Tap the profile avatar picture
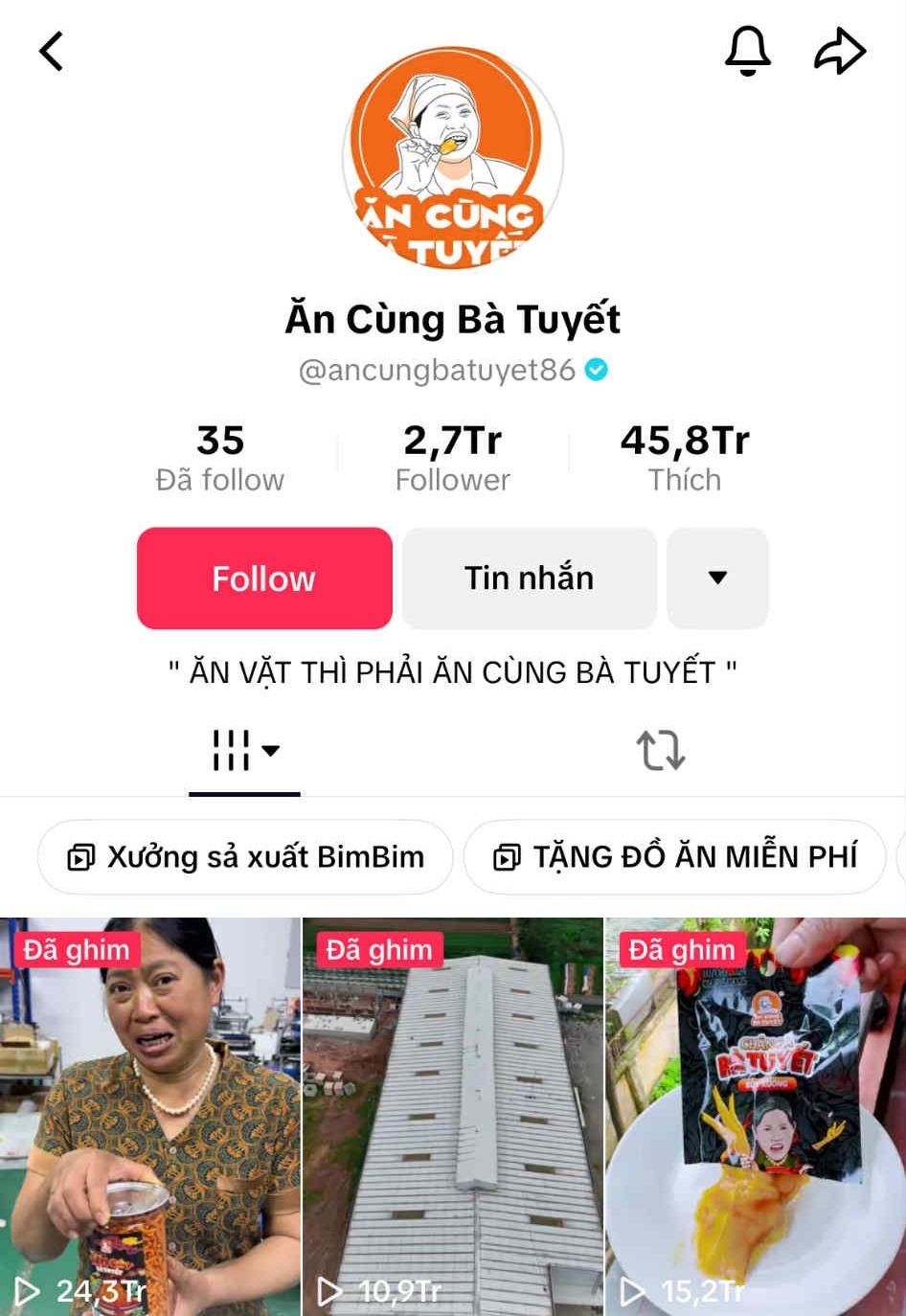906x1316 pixels. (453, 158)
